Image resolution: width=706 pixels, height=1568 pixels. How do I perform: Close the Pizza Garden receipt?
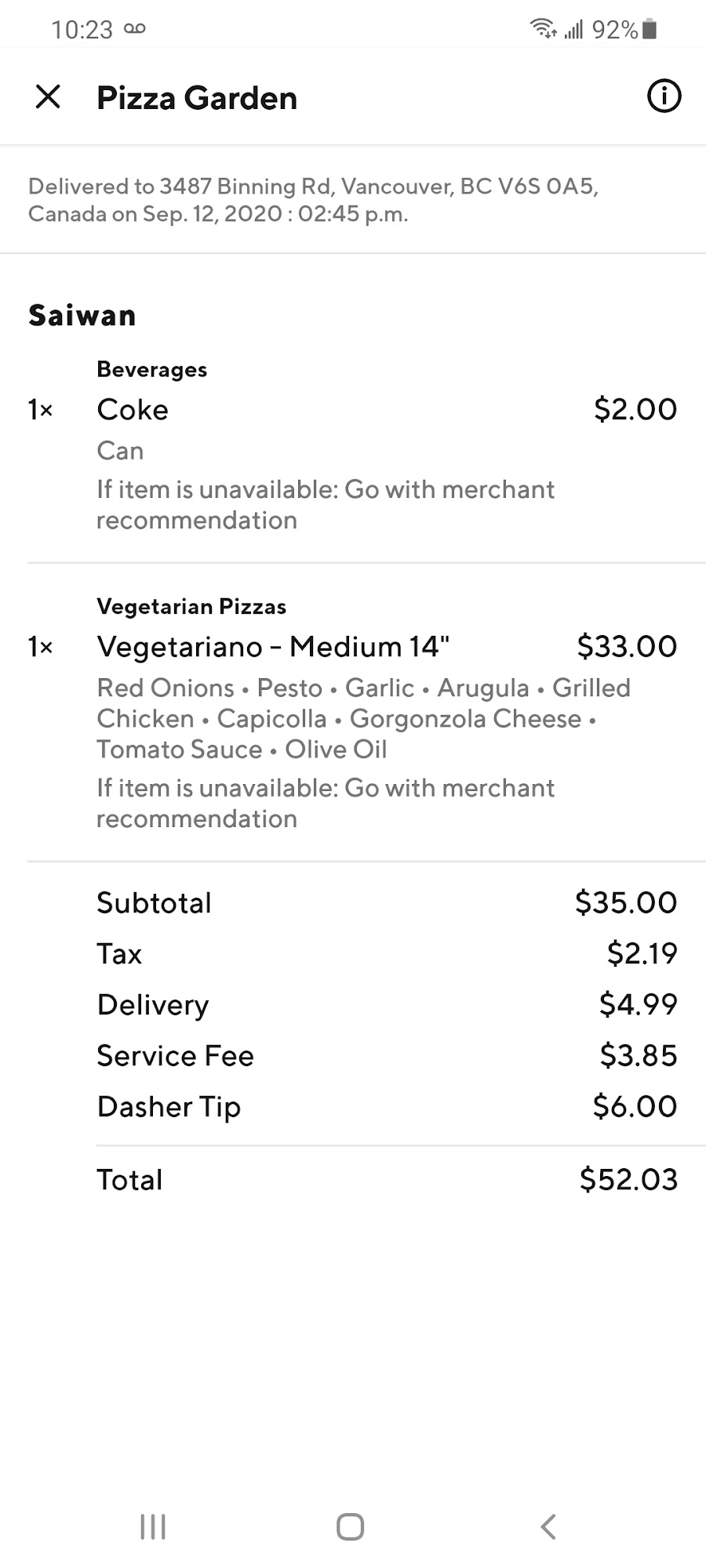(48, 97)
